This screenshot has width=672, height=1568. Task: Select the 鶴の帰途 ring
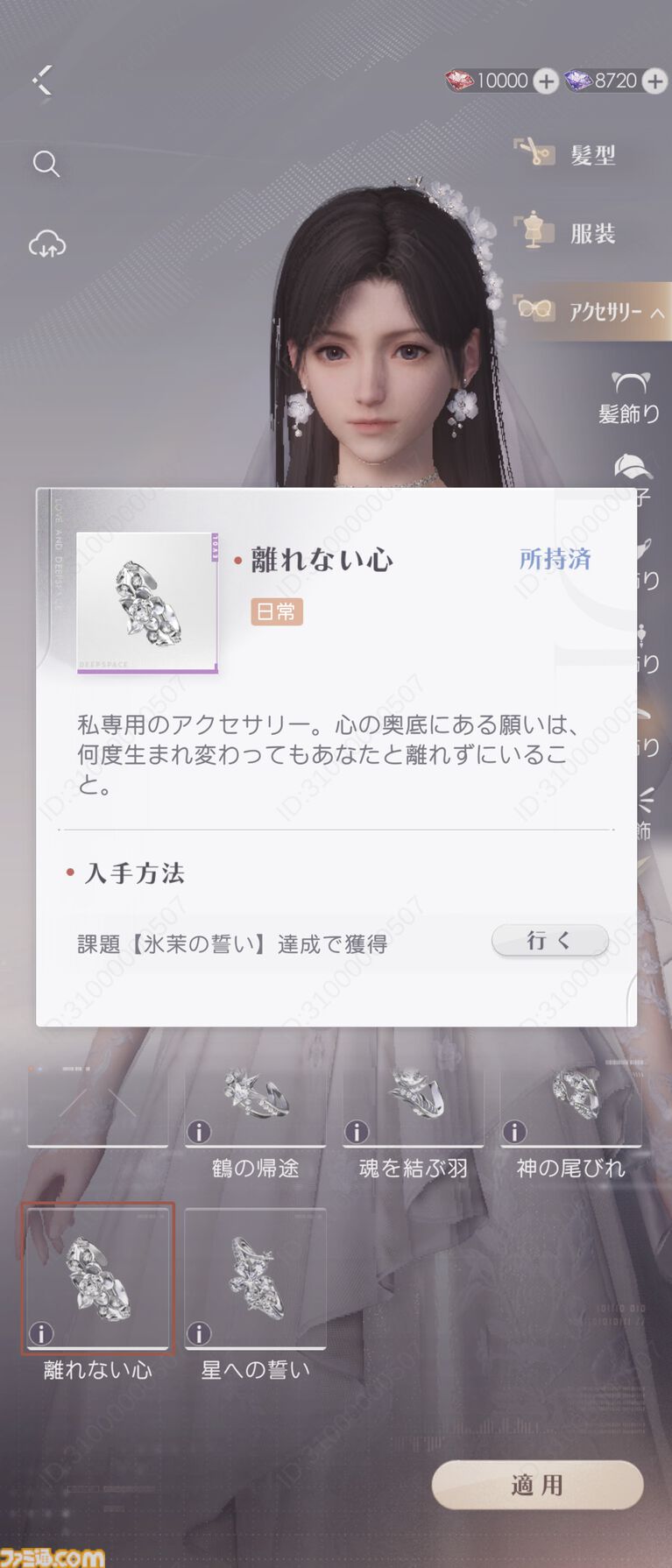tap(255, 1099)
